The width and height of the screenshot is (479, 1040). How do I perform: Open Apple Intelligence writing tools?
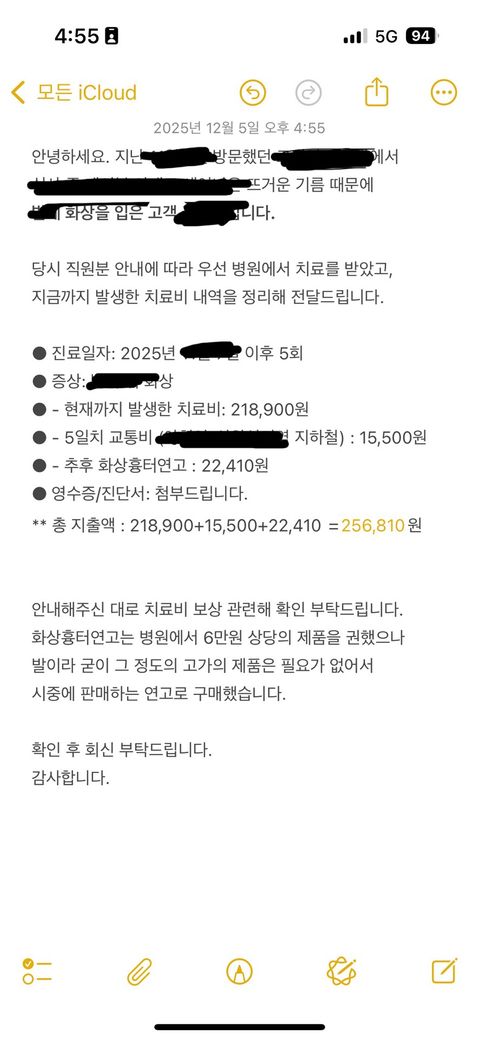(x=342, y=972)
